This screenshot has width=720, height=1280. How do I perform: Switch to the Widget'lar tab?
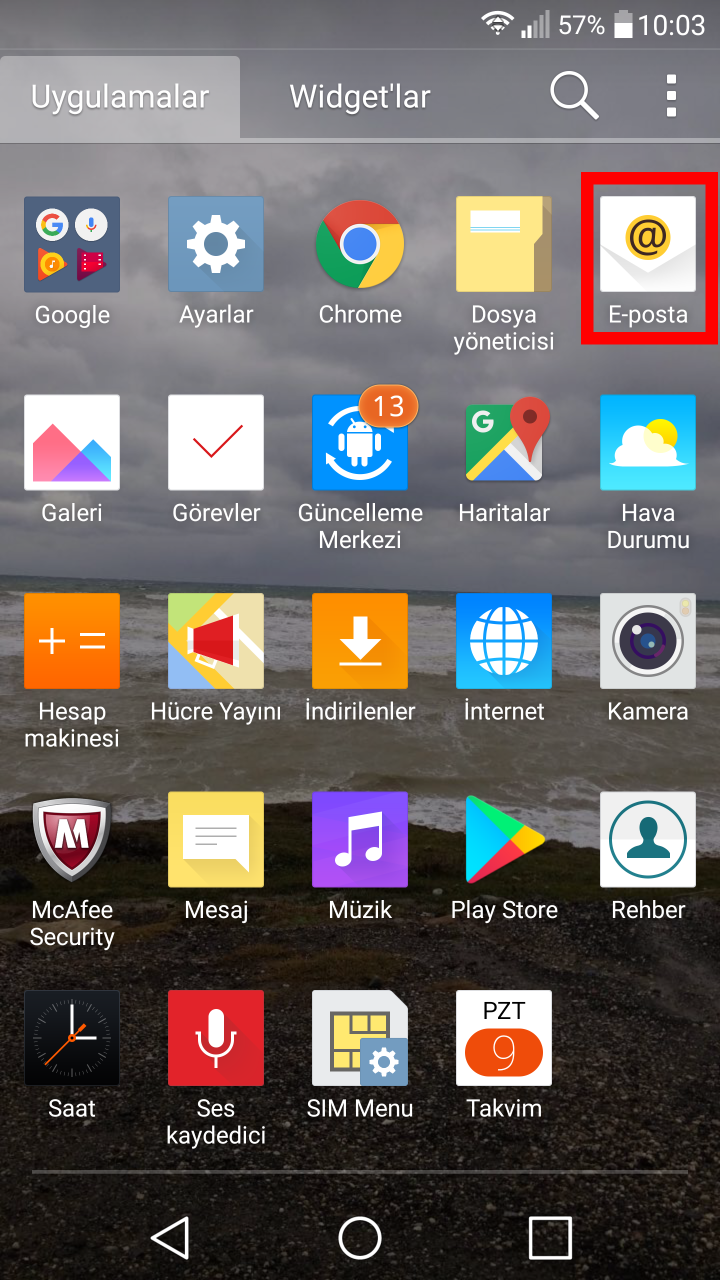point(360,97)
